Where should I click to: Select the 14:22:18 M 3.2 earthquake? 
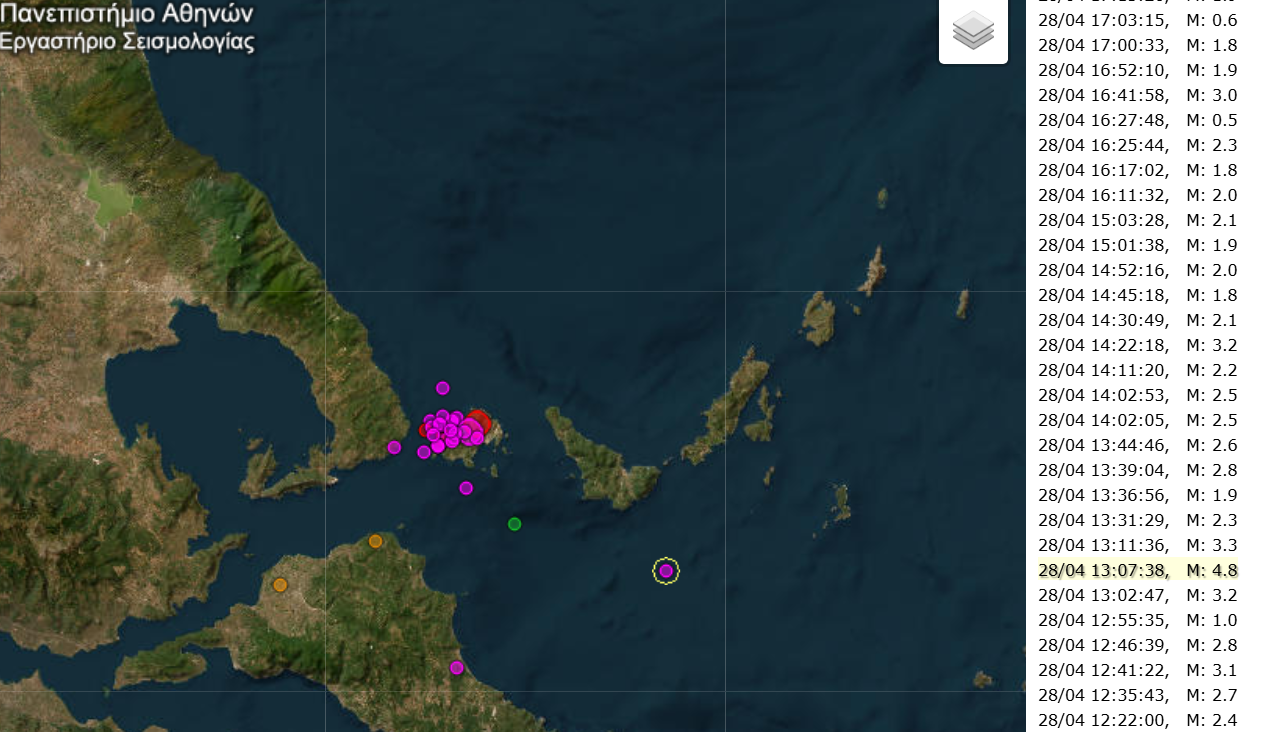(x=1138, y=345)
